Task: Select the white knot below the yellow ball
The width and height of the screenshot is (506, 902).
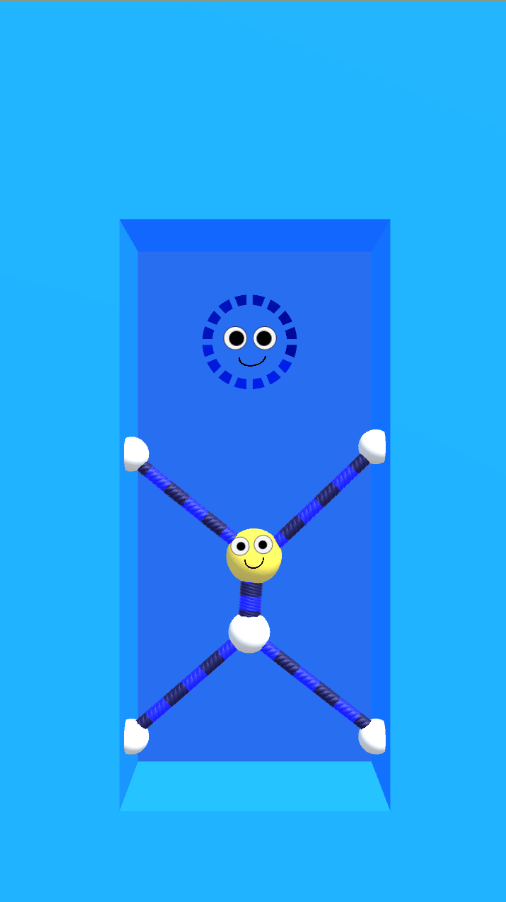Action: [x=249, y=633]
